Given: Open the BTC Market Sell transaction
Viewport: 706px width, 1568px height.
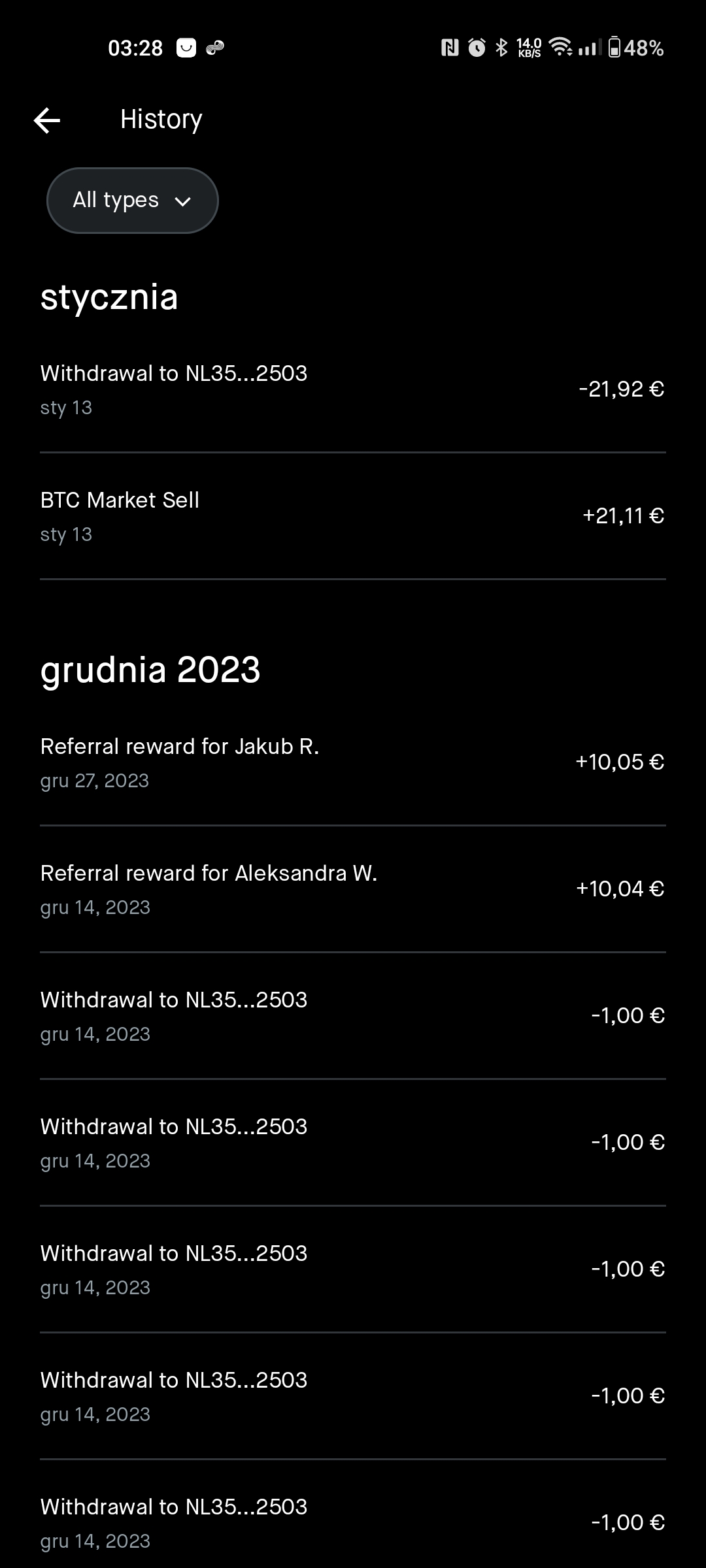Looking at the screenshot, I should [x=353, y=516].
